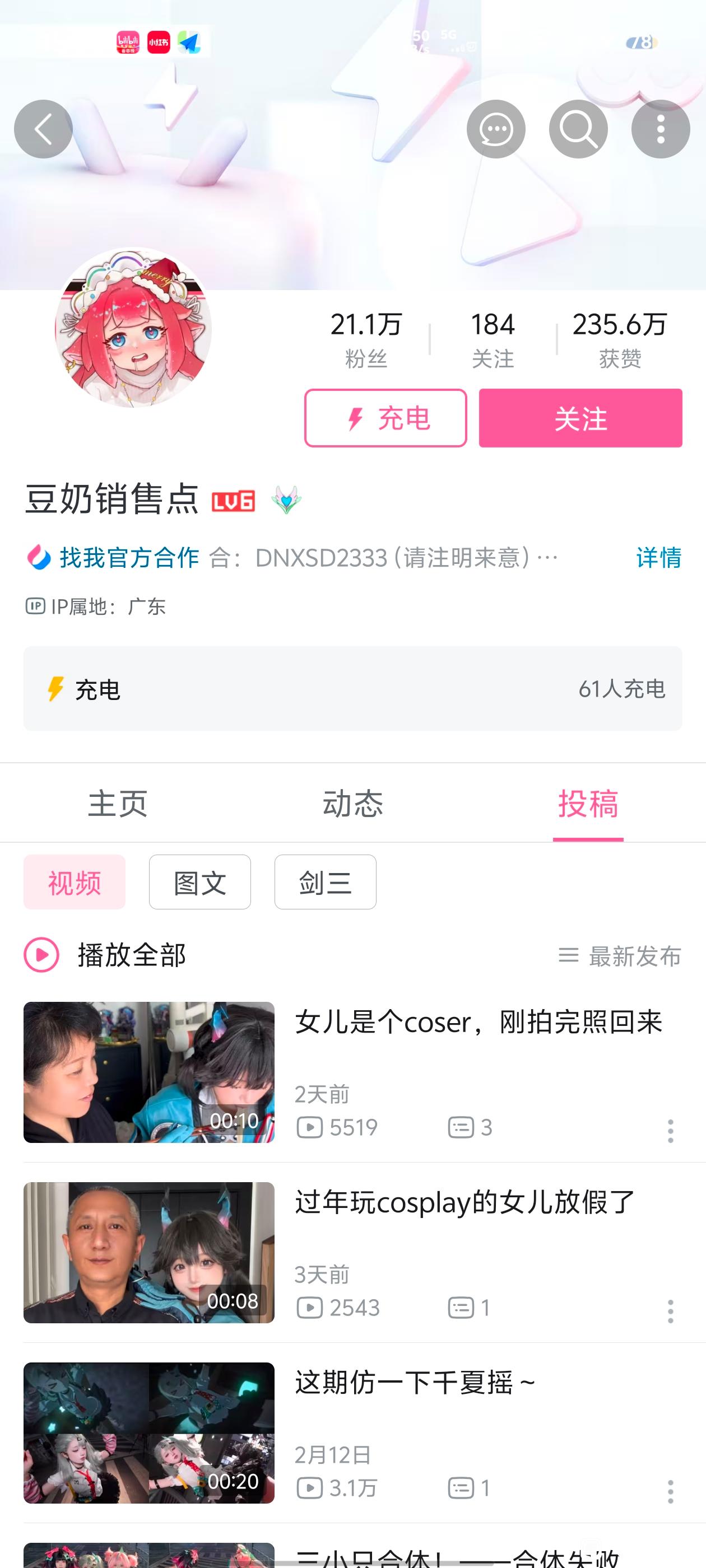The height and width of the screenshot is (1568, 706).
Task: Open video 过年玩cosplay的女儿放假了
Action: tap(465, 1202)
